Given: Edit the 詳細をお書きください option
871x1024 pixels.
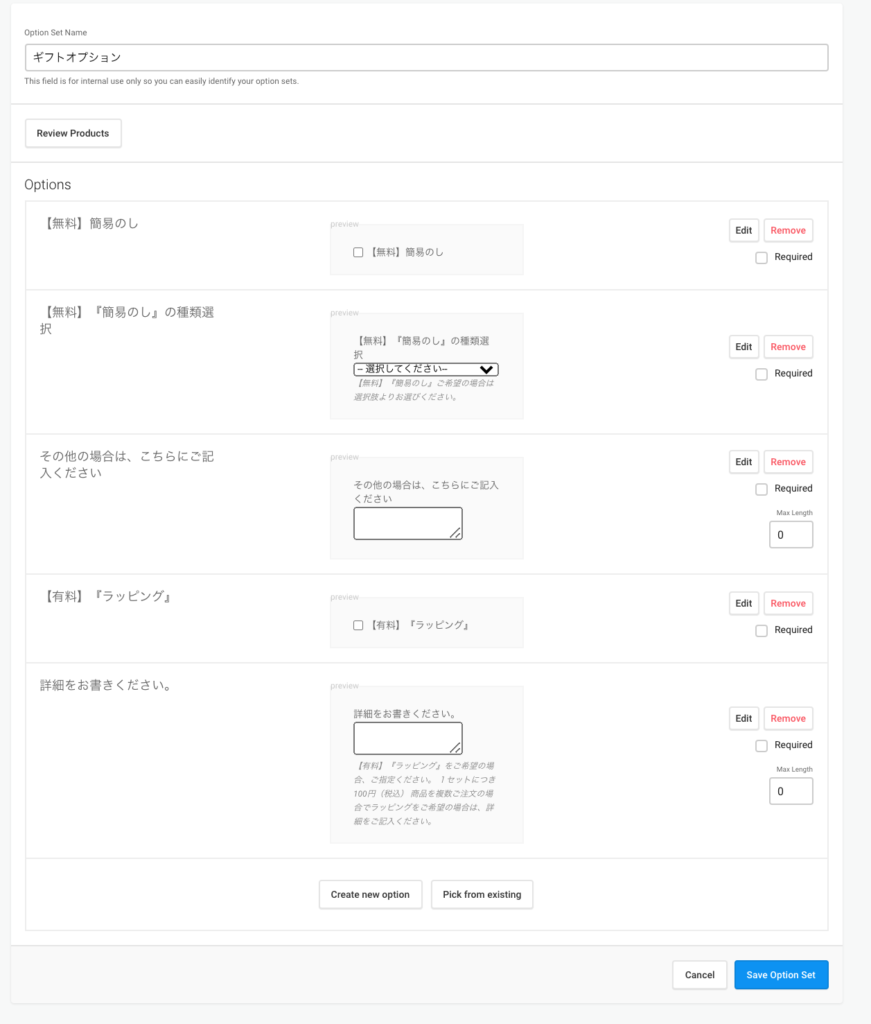Looking at the screenshot, I should 743,718.
